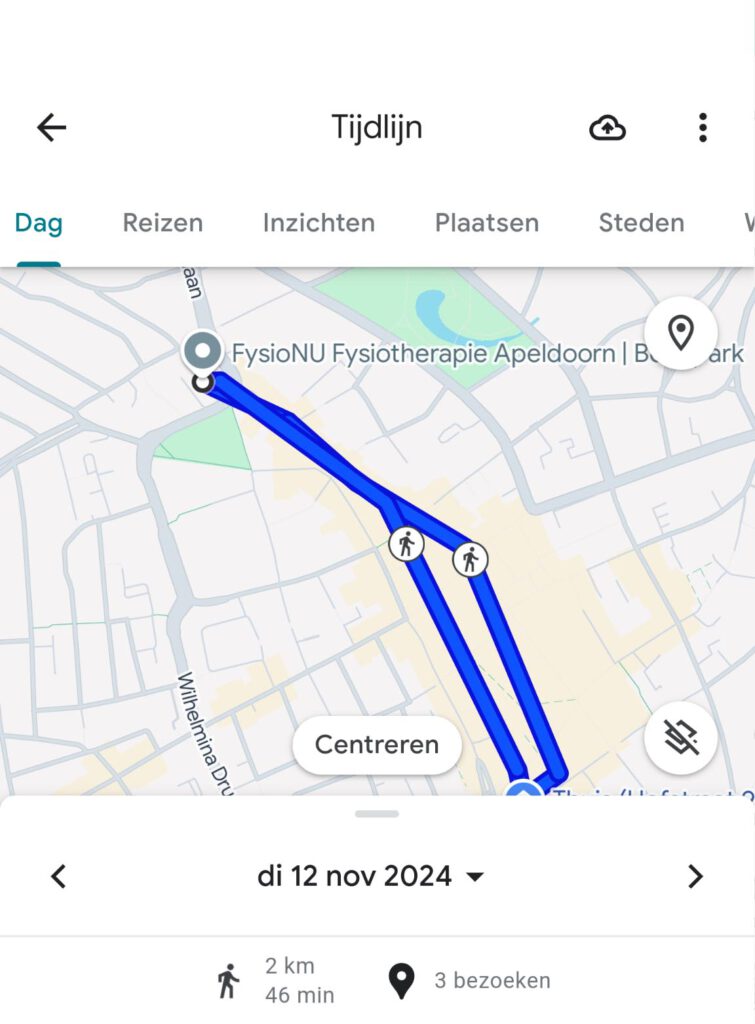Toggle the map layers button

(681, 738)
